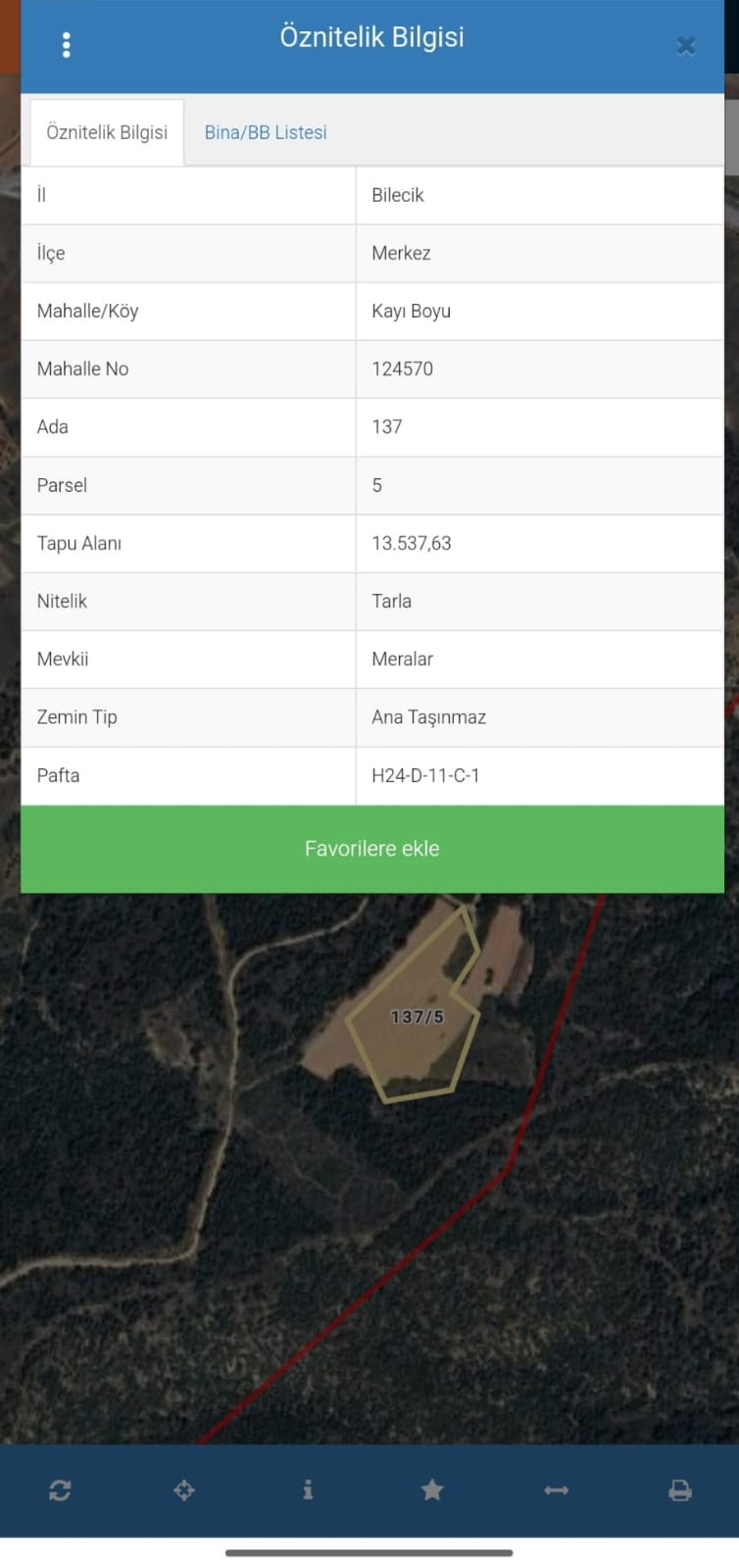This screenshot has width=739, height=1568.
Task: Open the info icon in the bottom toolbar
Action: click(x=308, y=1491)
